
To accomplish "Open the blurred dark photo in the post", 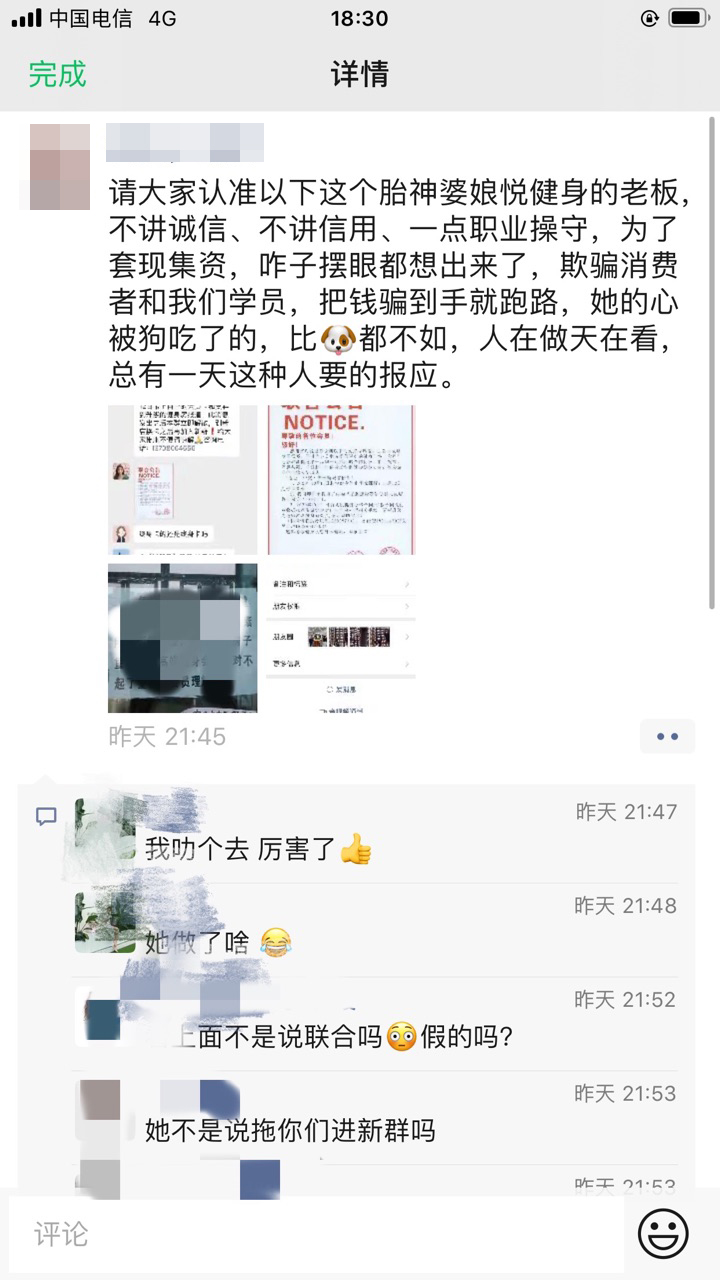I will [x=182, y=638].
